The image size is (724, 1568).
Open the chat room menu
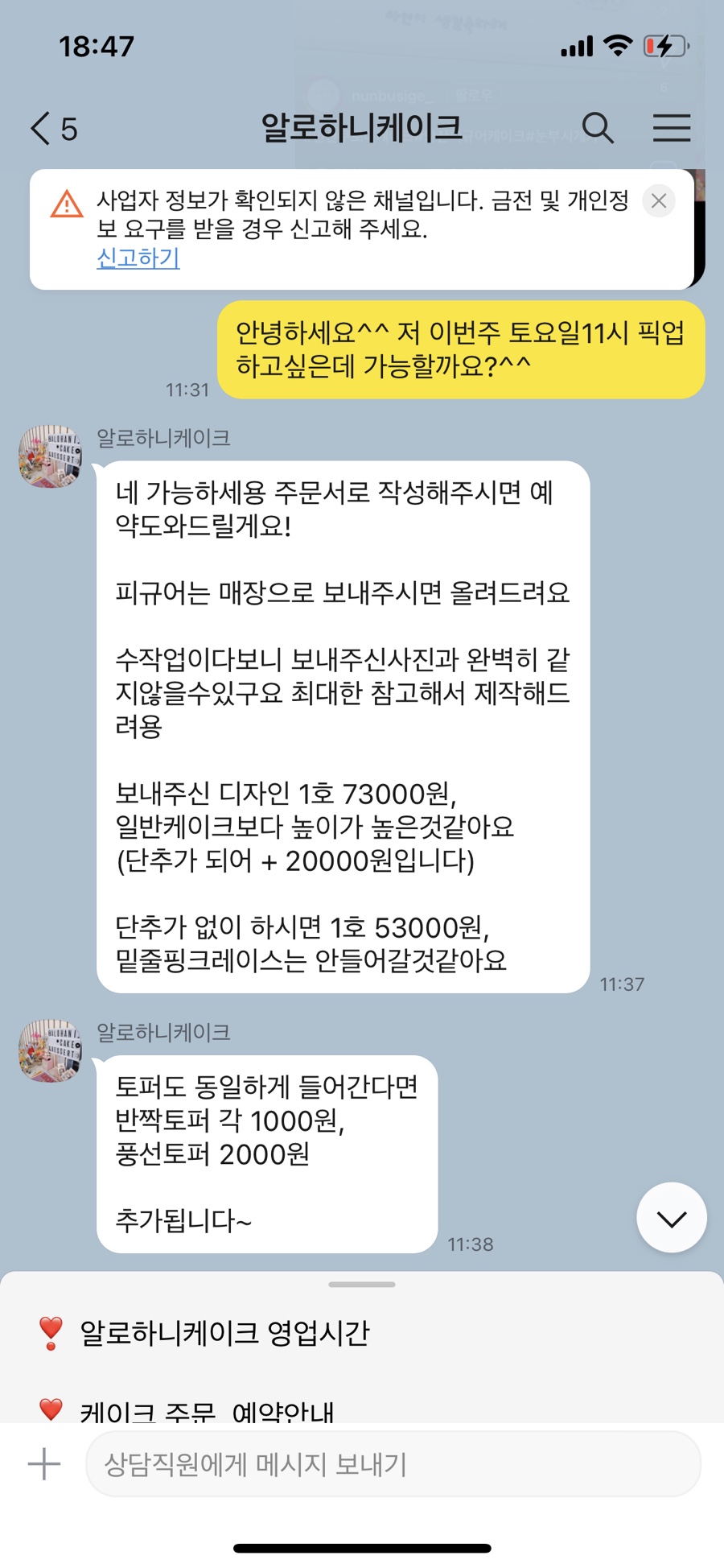click(671, 128)
